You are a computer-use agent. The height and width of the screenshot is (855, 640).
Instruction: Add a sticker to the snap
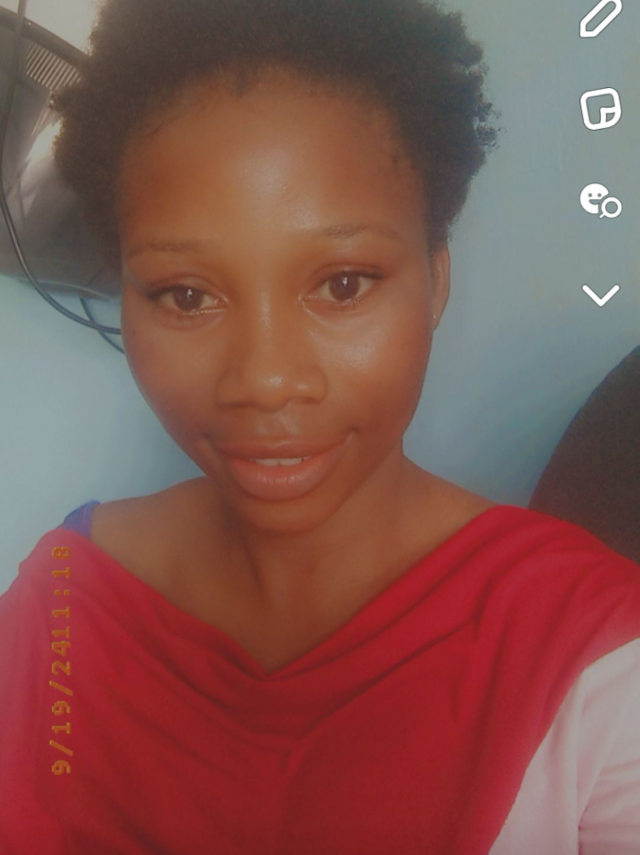pos(600,109)
